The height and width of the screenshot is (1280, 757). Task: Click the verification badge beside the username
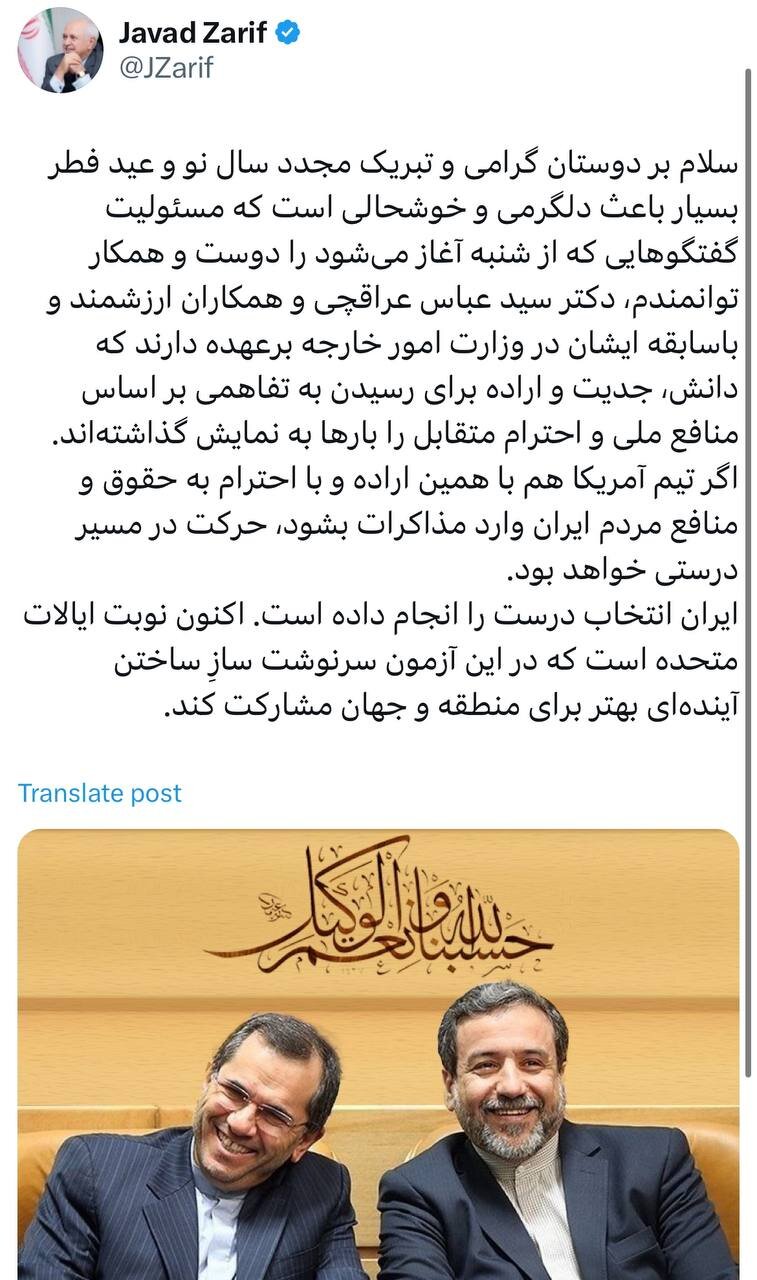pos(290,31)
